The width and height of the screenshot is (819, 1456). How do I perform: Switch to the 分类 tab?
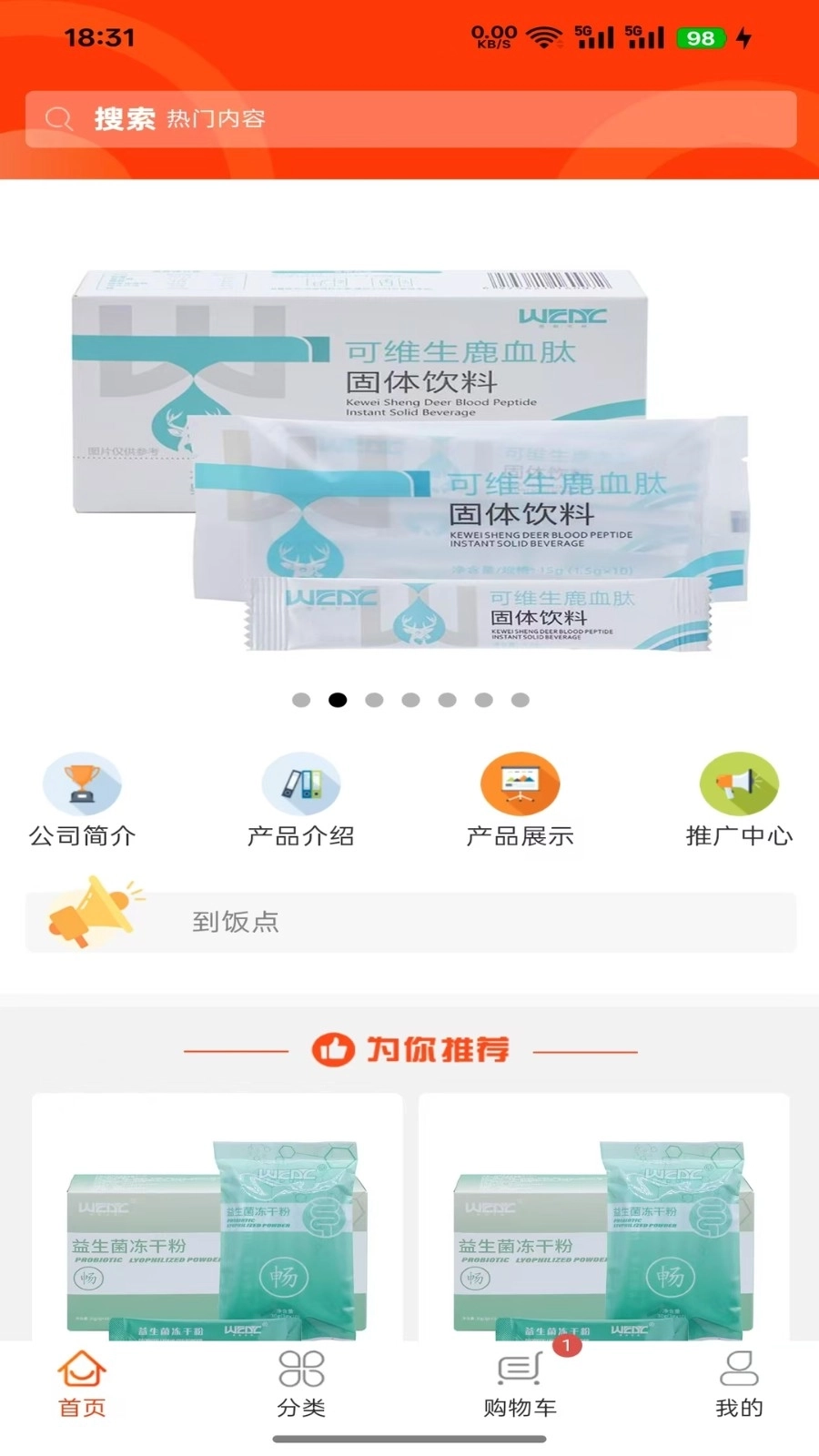[301, 1384]
